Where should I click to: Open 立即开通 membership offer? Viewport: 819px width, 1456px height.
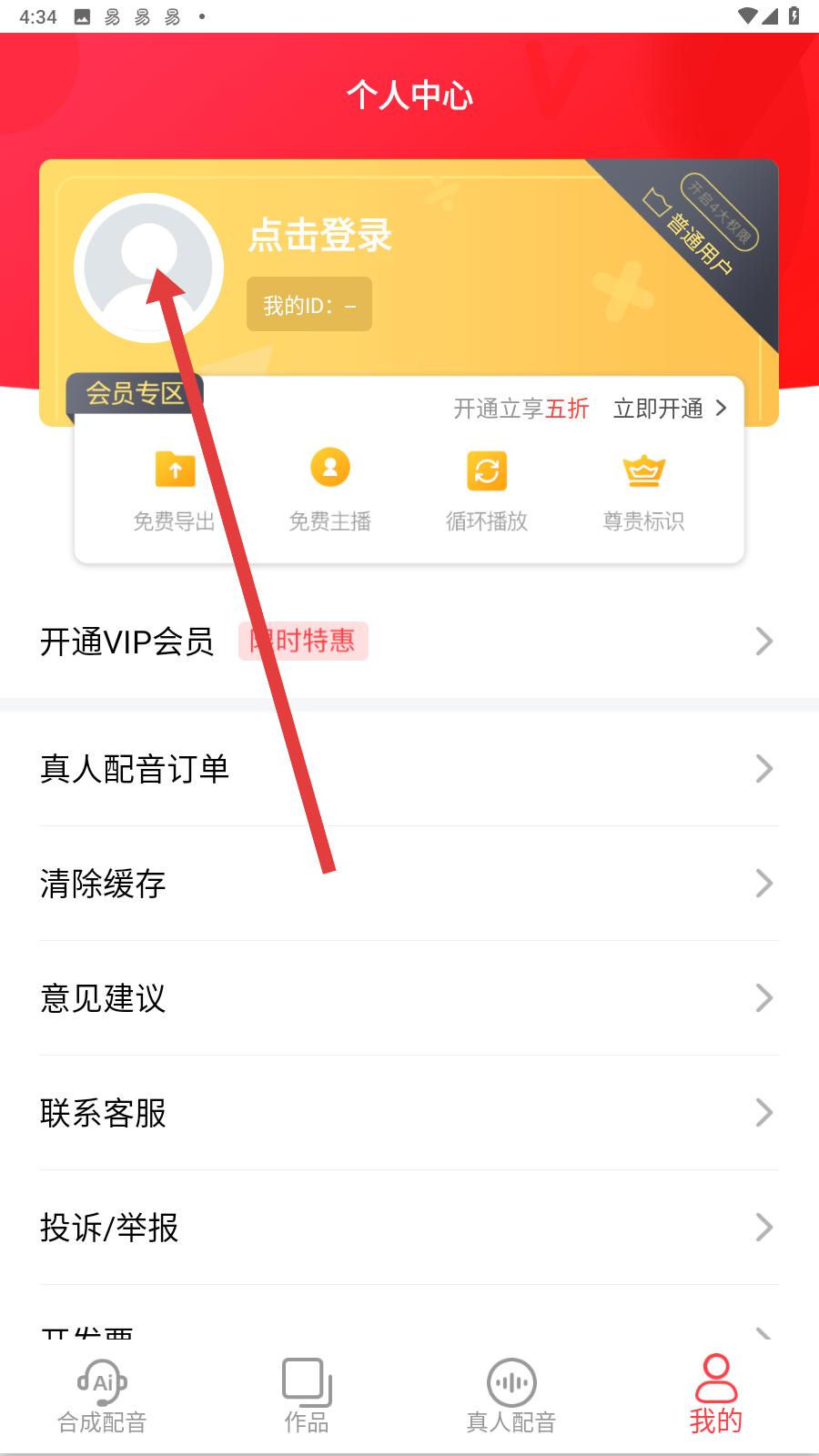coord(669,409)
